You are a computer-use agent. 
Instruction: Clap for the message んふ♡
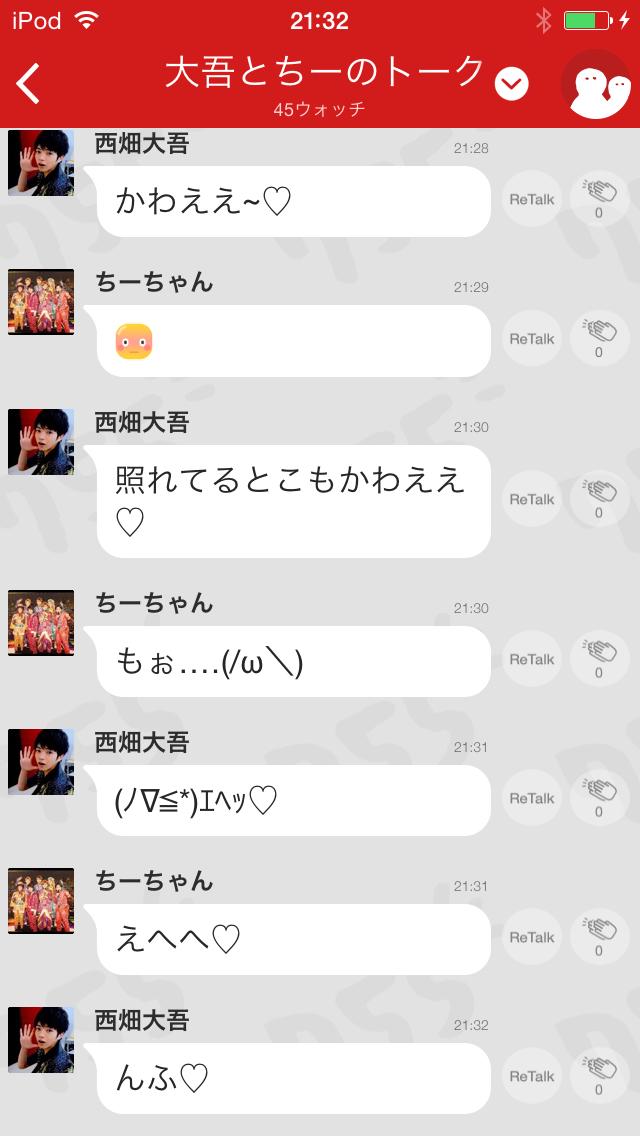click(x=599, y=1077)
